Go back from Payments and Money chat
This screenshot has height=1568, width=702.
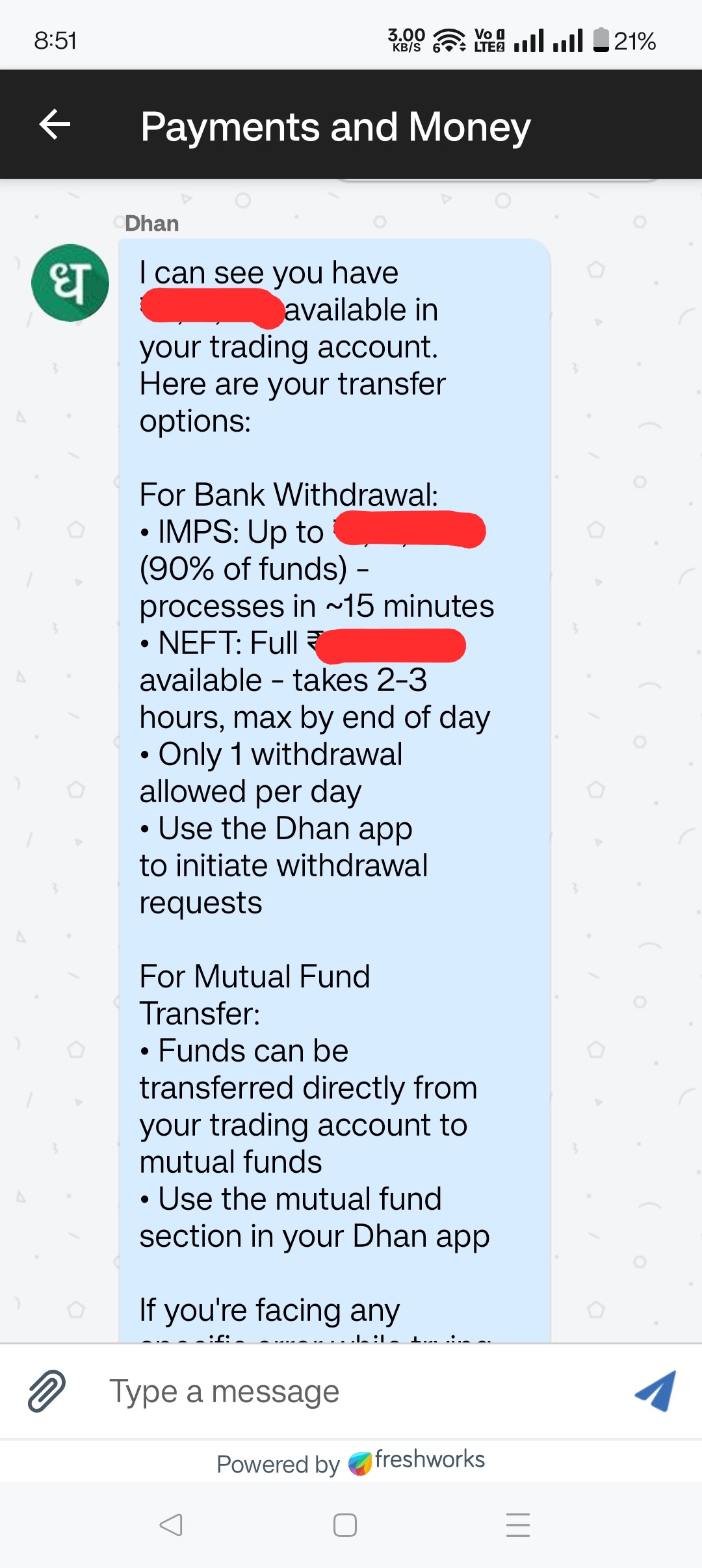click(55, 124)
